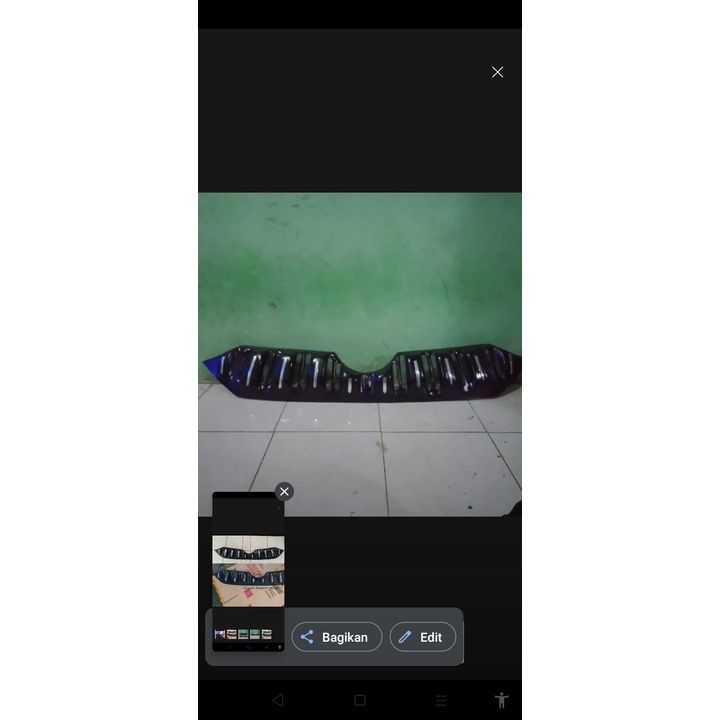This screenshot has width=720, height=720.
Task: Dismiss the screenshot preview thumbnail
Action: pyautogui.click(x=284, y=491)
